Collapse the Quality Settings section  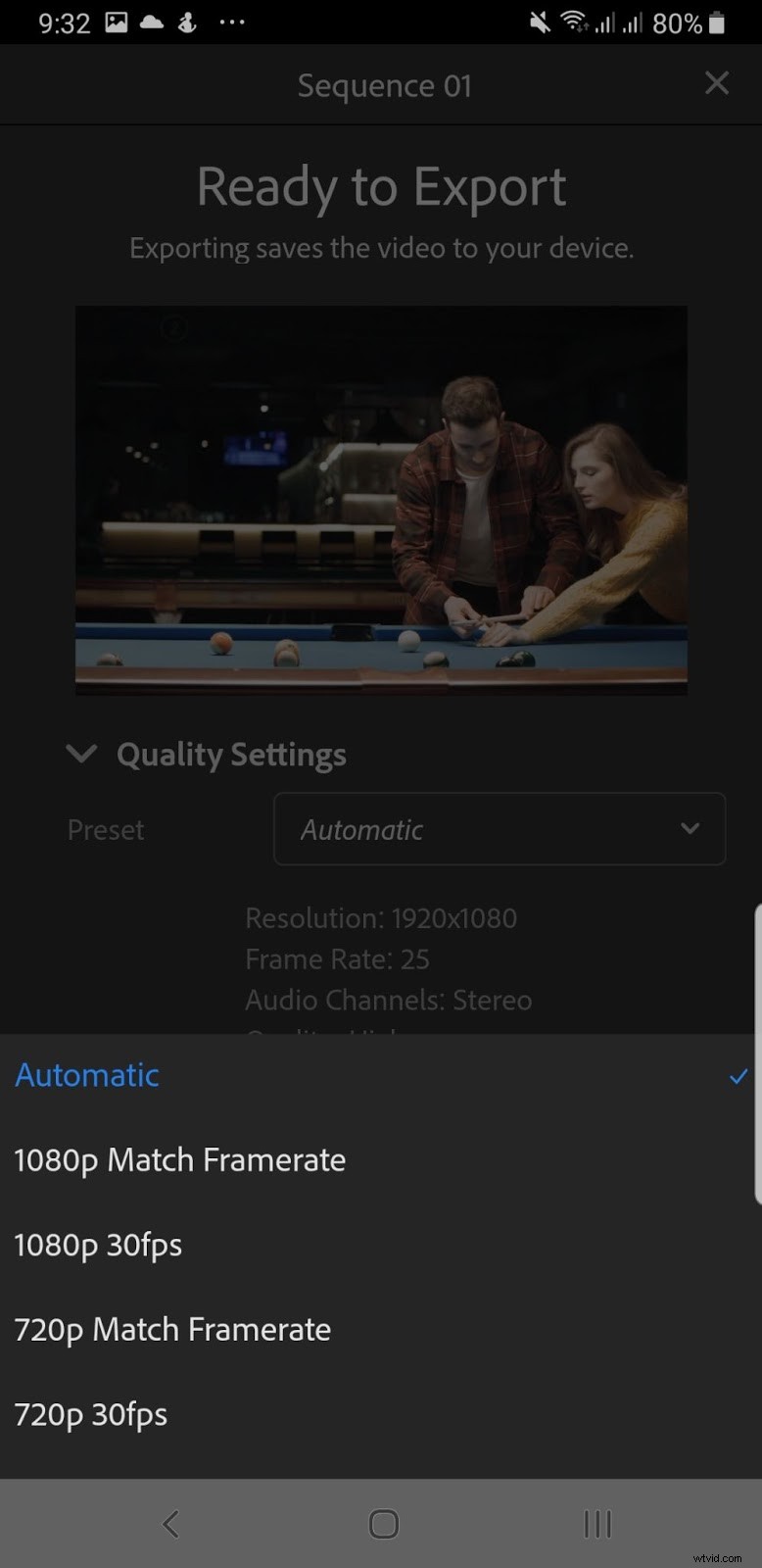coord(82,755)
